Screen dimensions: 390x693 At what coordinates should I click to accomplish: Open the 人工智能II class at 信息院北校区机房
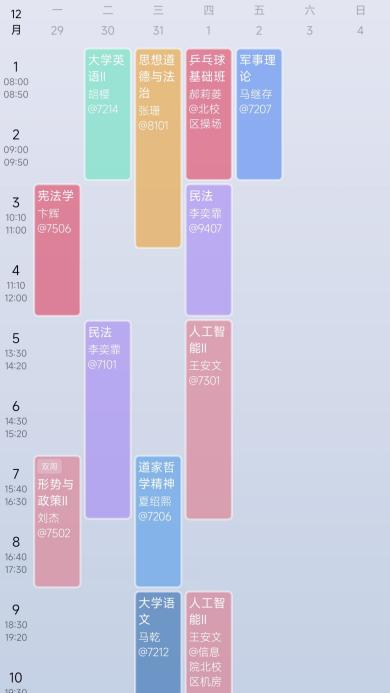point(209,643)
